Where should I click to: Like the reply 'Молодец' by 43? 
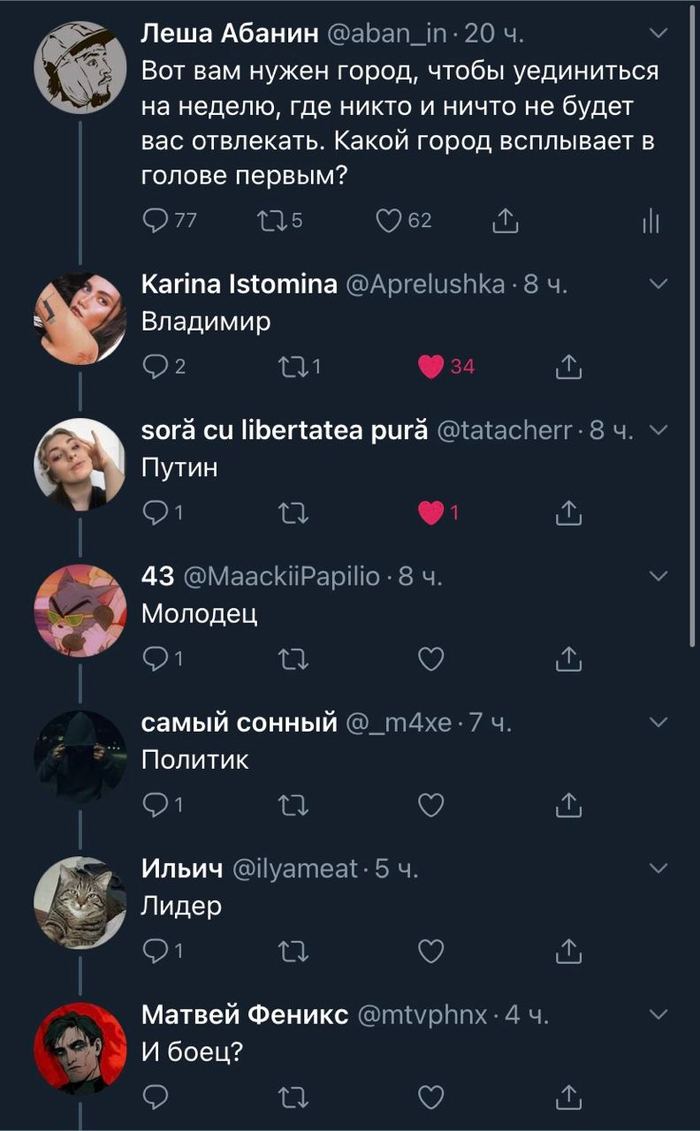(431, 659)
